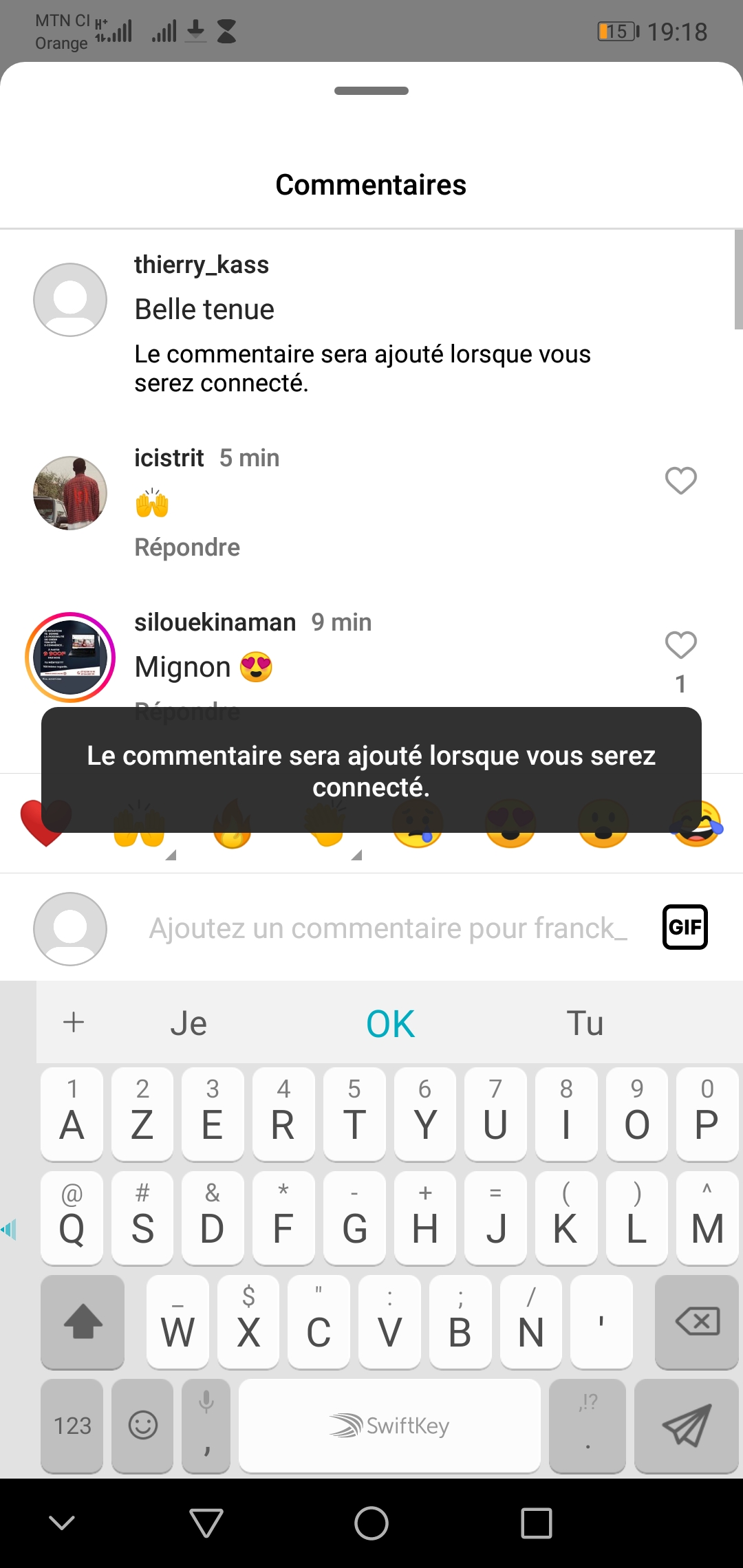Viewport: 743px width, 1568px height.
Task: Select the Je word suggestion
Action: coord(189,1024)
